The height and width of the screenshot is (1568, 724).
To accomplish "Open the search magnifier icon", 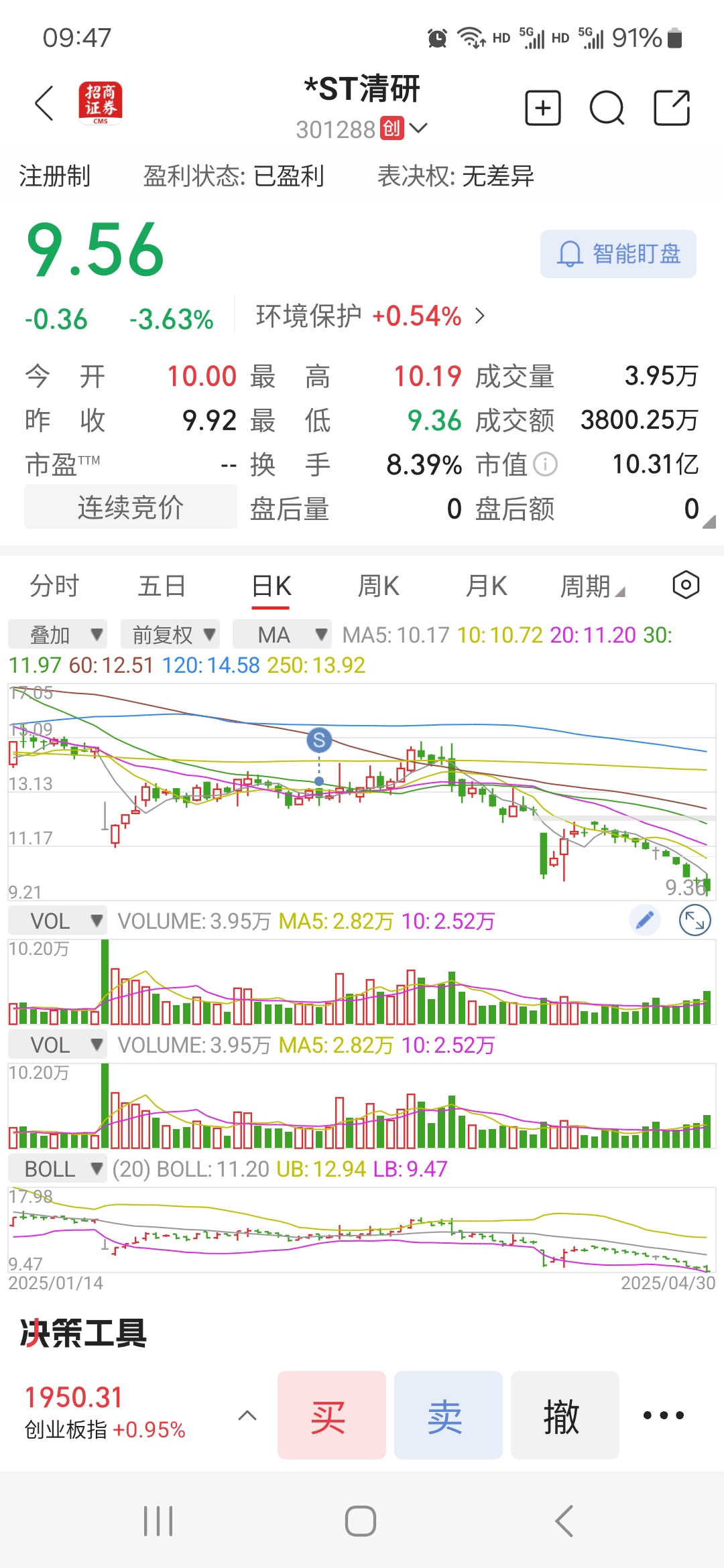I will [607, 108].
